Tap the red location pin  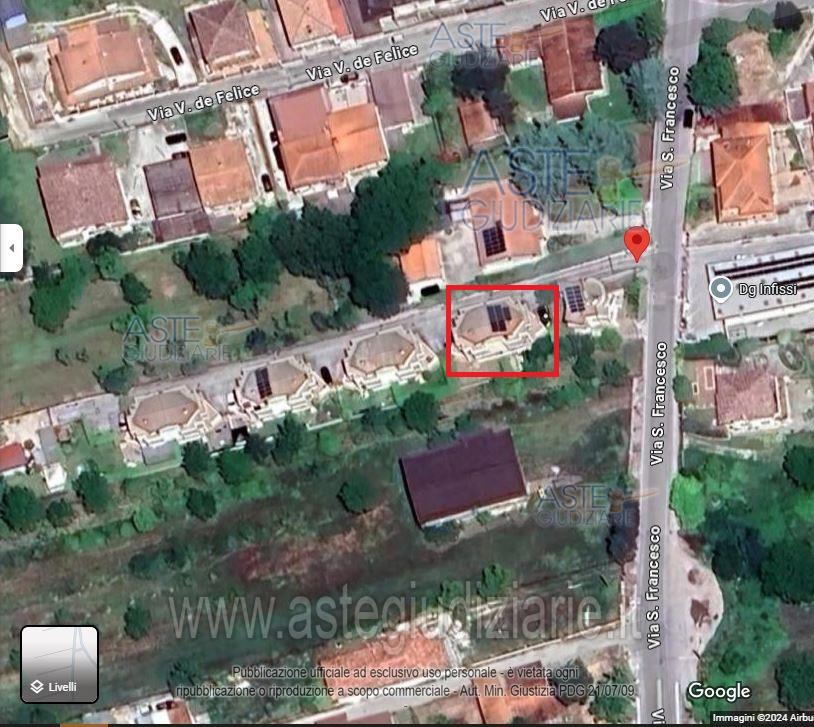pos(637,243)
